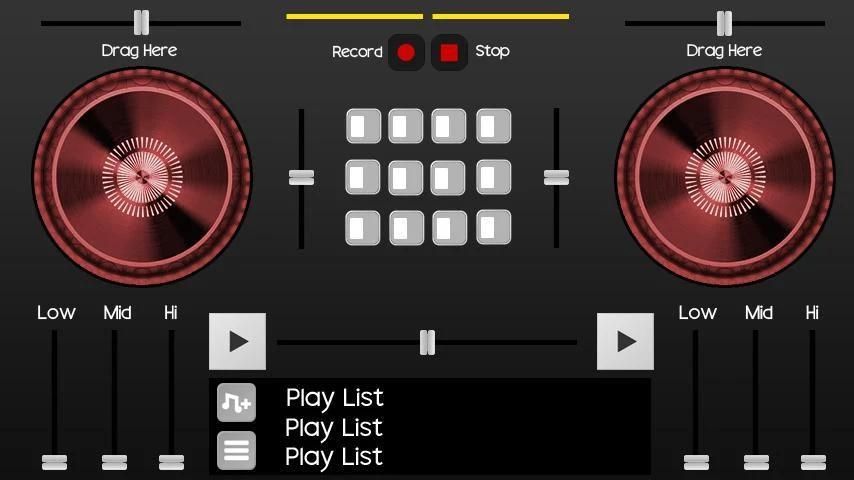Open the playlist menu icon
854x480 pixels.
click(236, 451)
